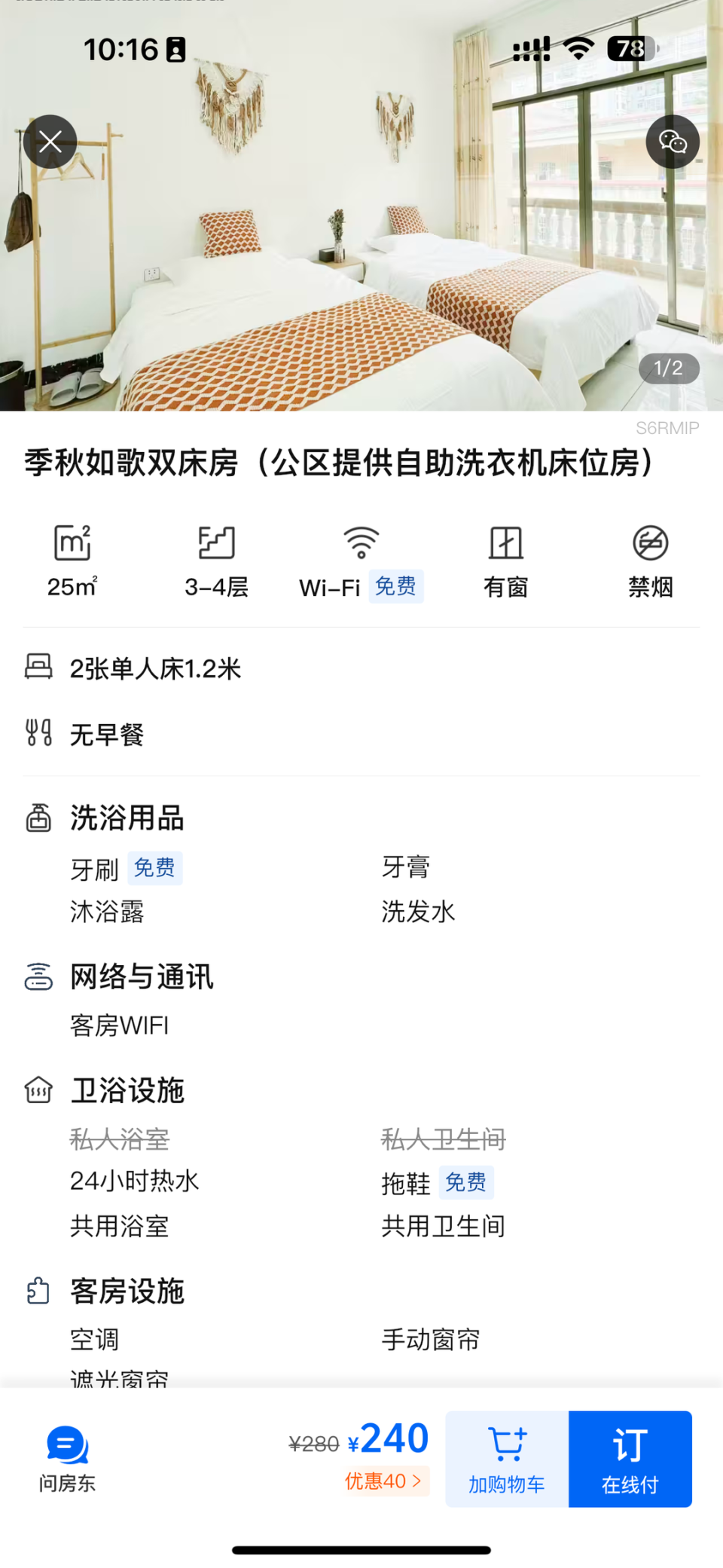This screenshot has width=723, height=1568.
Task: Tap the Wi-Fi signal icon
Action: 360,542
